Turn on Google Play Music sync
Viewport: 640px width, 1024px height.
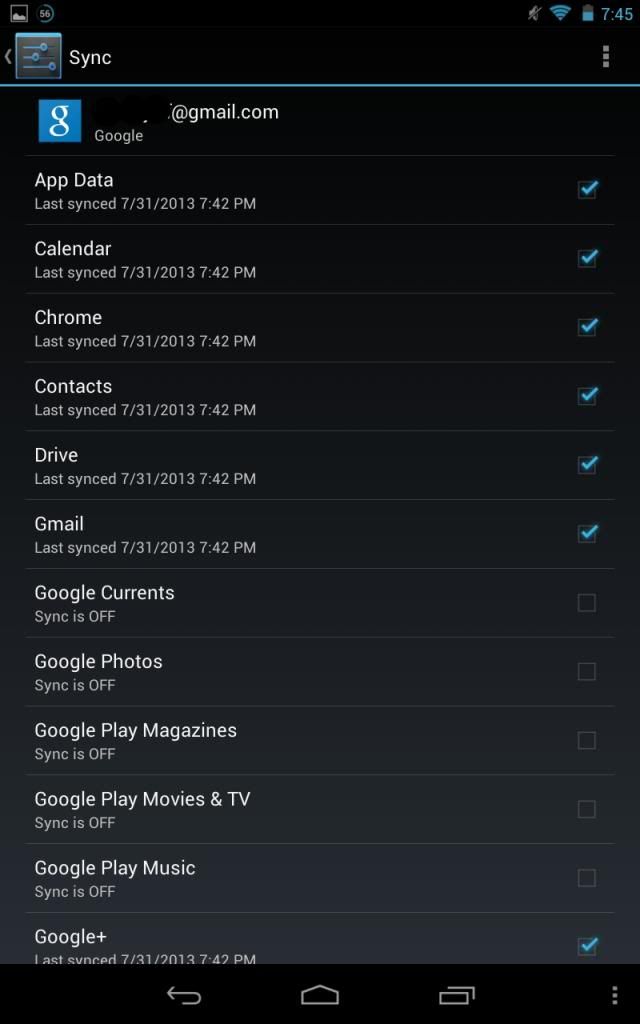click(587, 878)
